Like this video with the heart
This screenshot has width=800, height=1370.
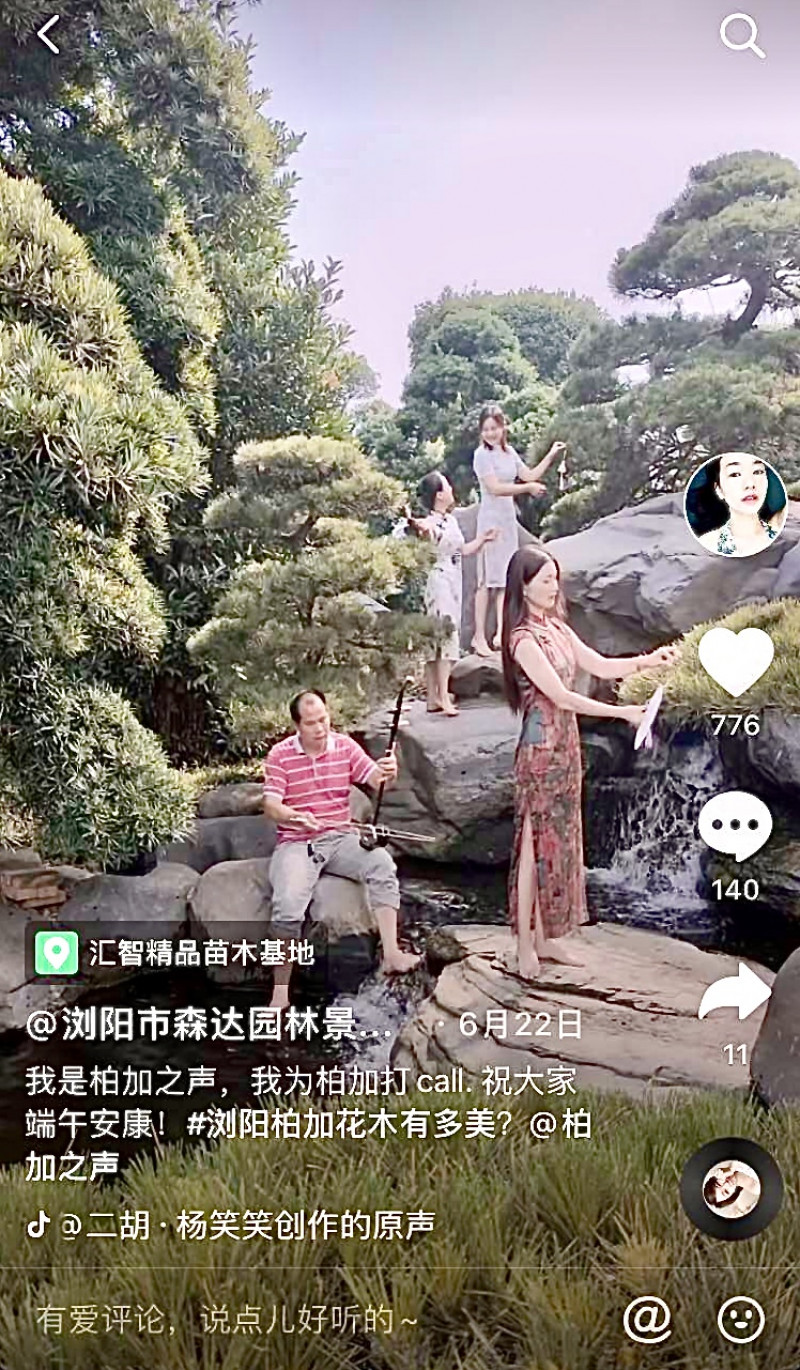click(735, 661)
